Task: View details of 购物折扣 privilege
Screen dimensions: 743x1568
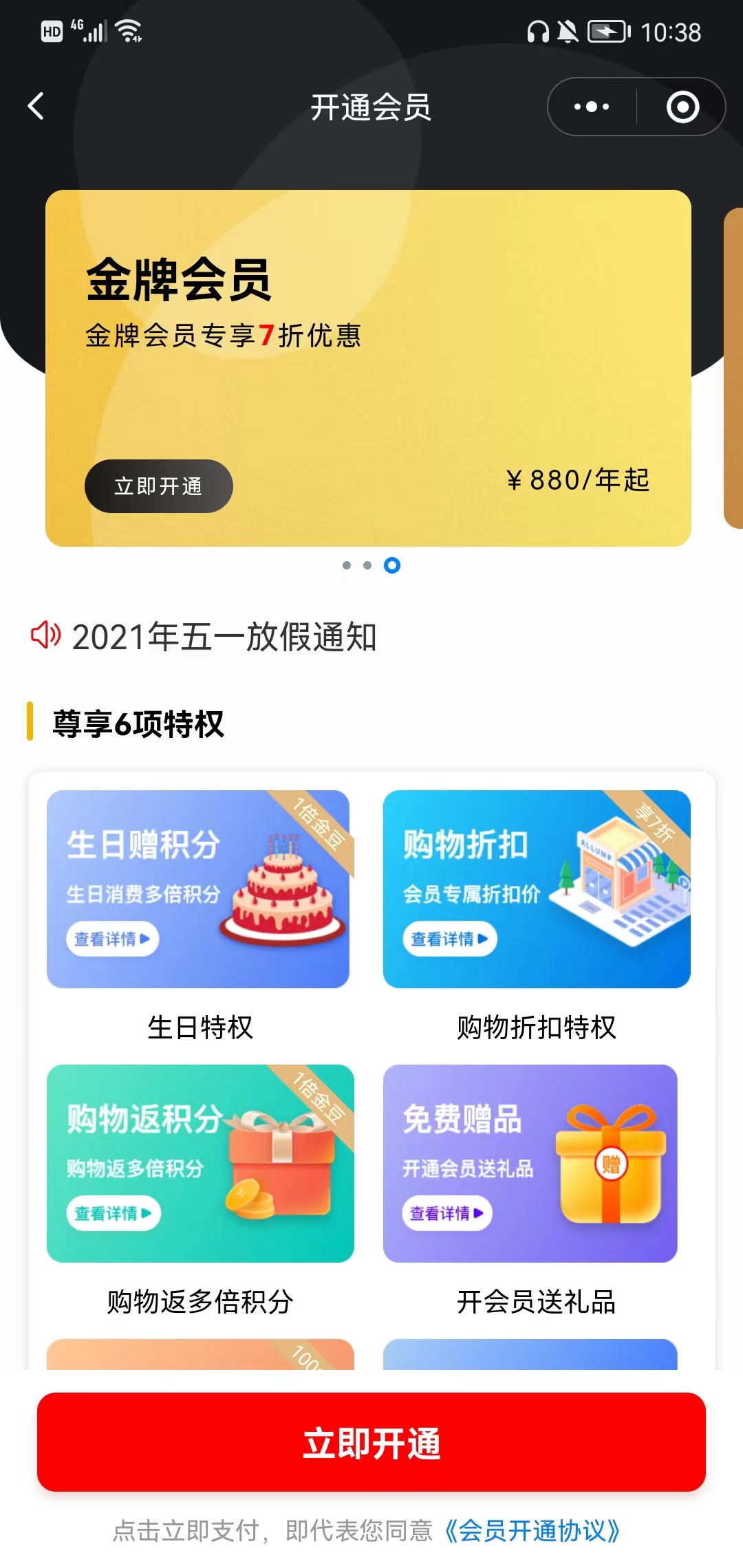Action: 449,939
